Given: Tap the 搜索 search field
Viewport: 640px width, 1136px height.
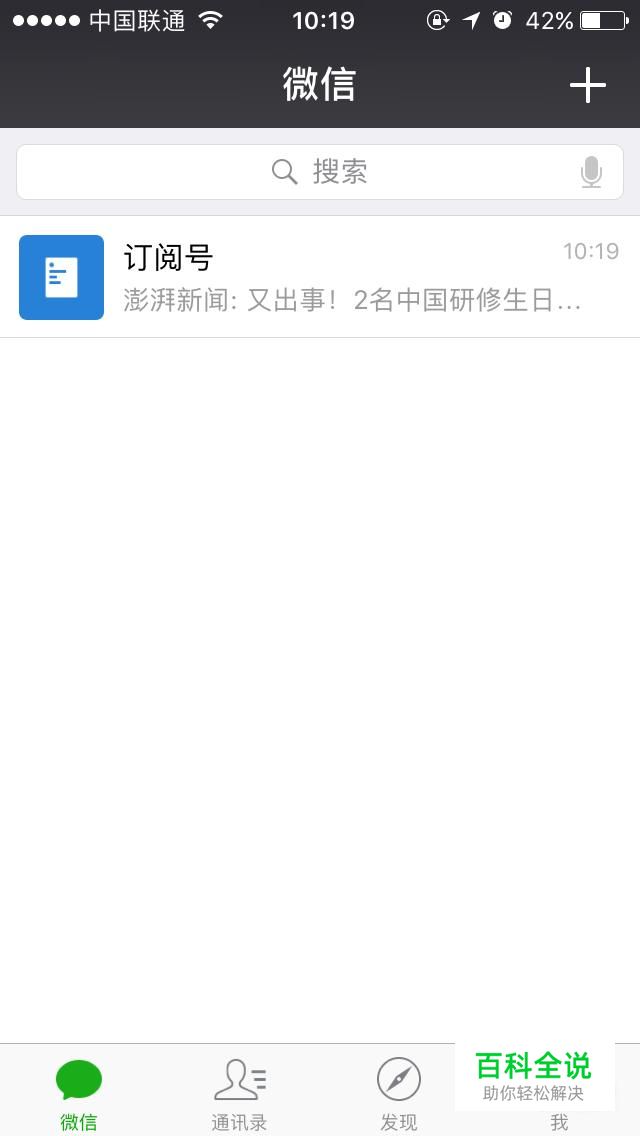Looking at the screenshot, I should 320,172.
